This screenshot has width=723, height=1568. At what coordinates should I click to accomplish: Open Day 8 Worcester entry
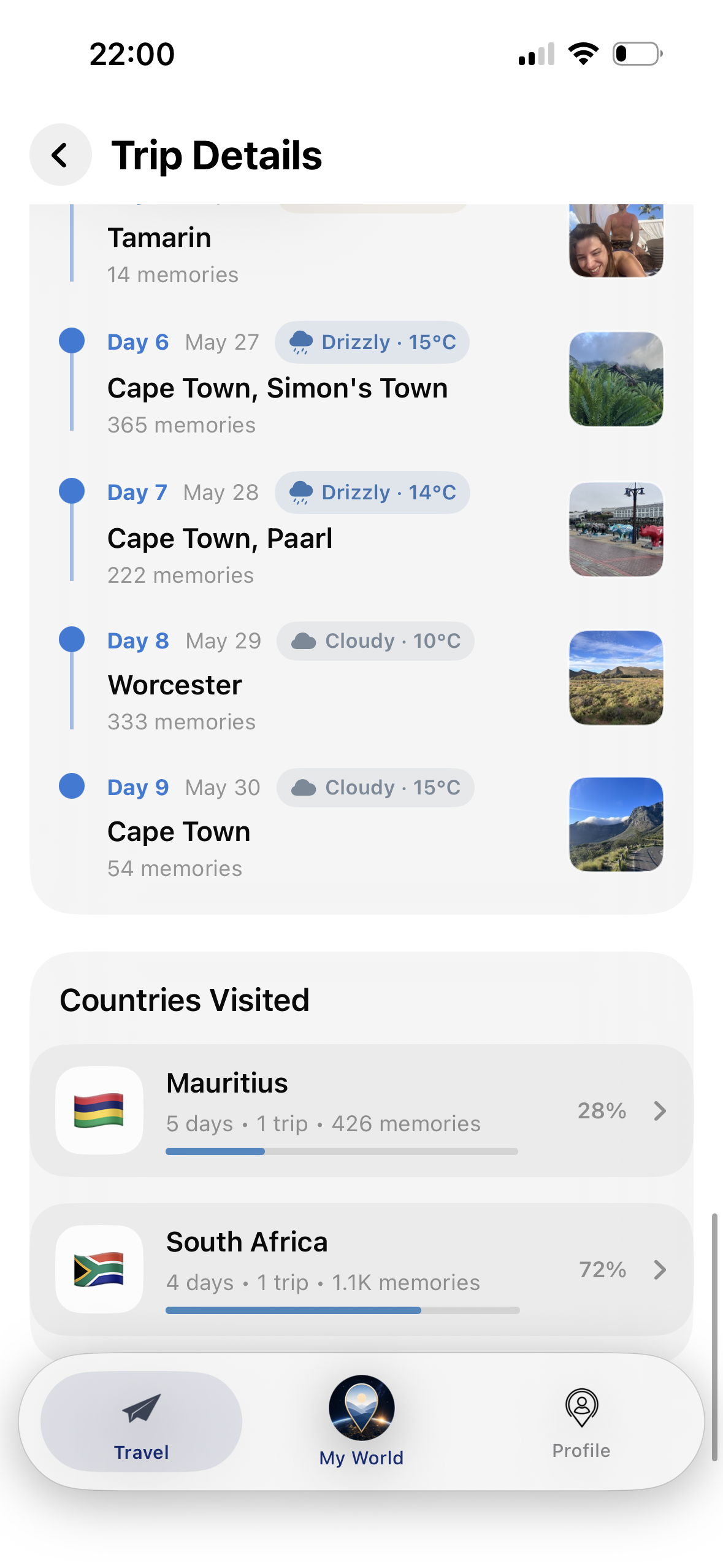point(361,678)
